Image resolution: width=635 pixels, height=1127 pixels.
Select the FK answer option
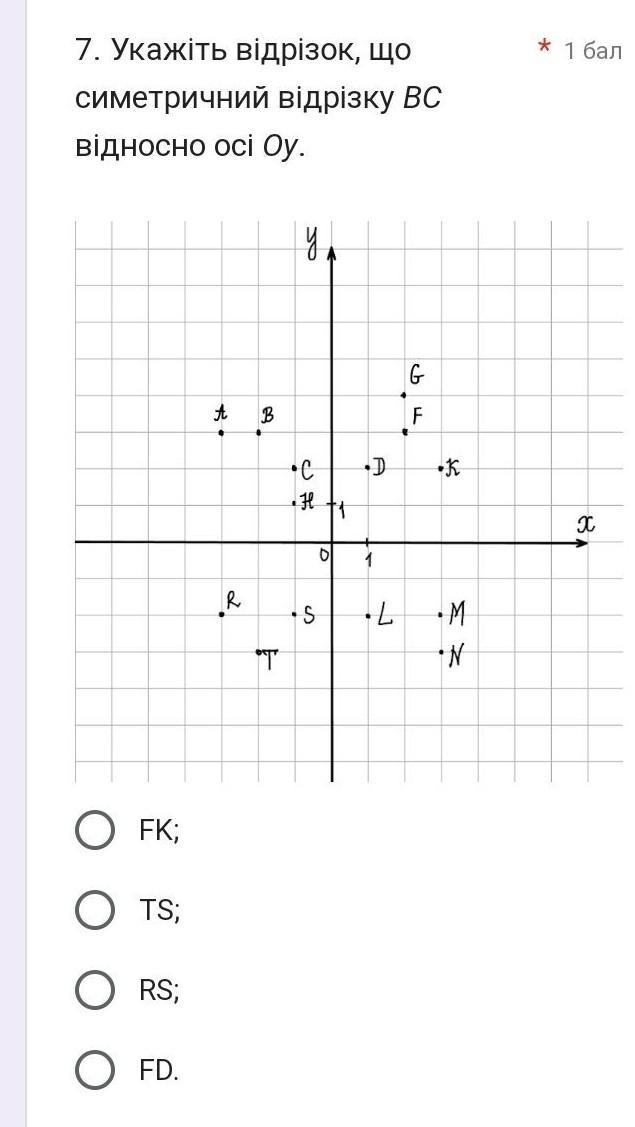95,830
